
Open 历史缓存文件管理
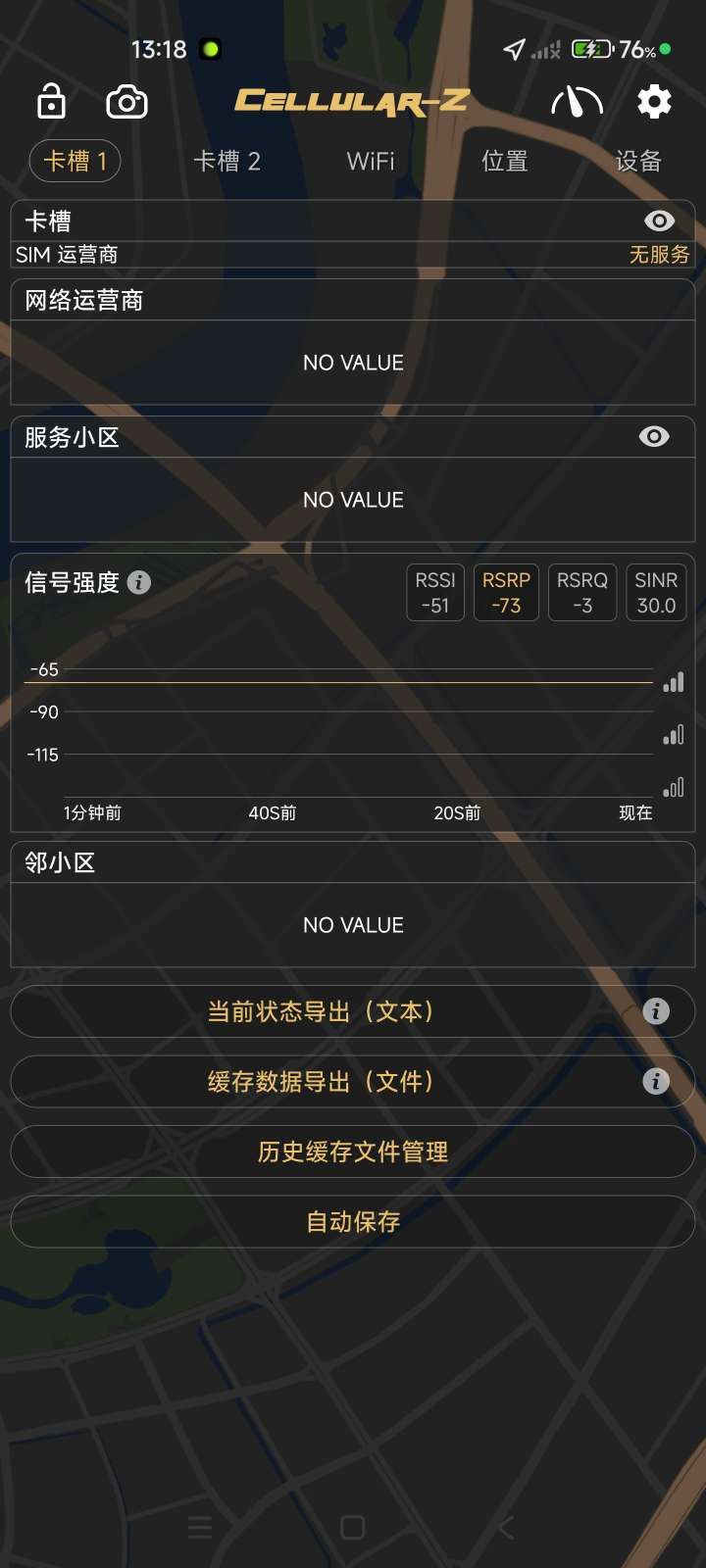pos(353,1151)
